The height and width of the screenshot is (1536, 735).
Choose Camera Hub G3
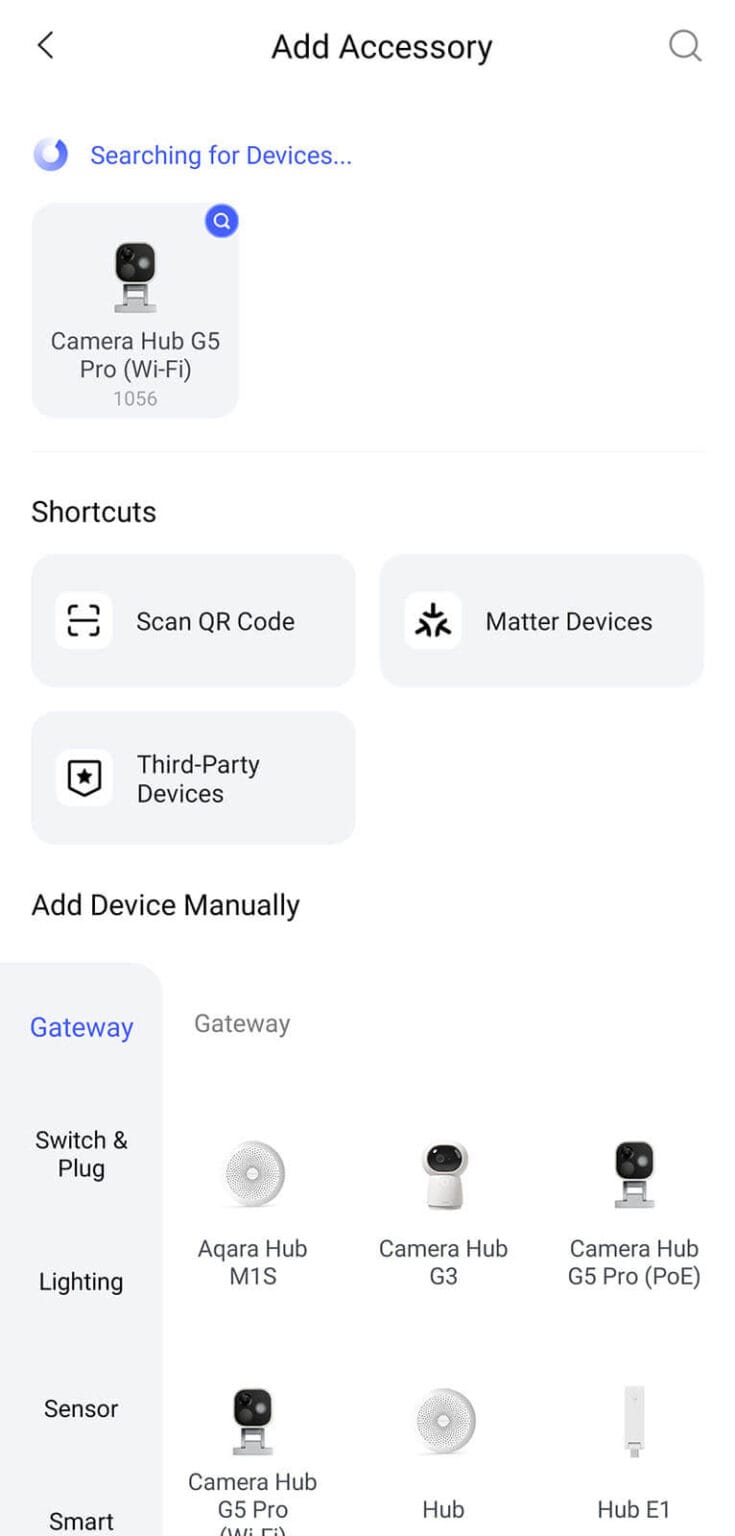(x=443, y=1211)
